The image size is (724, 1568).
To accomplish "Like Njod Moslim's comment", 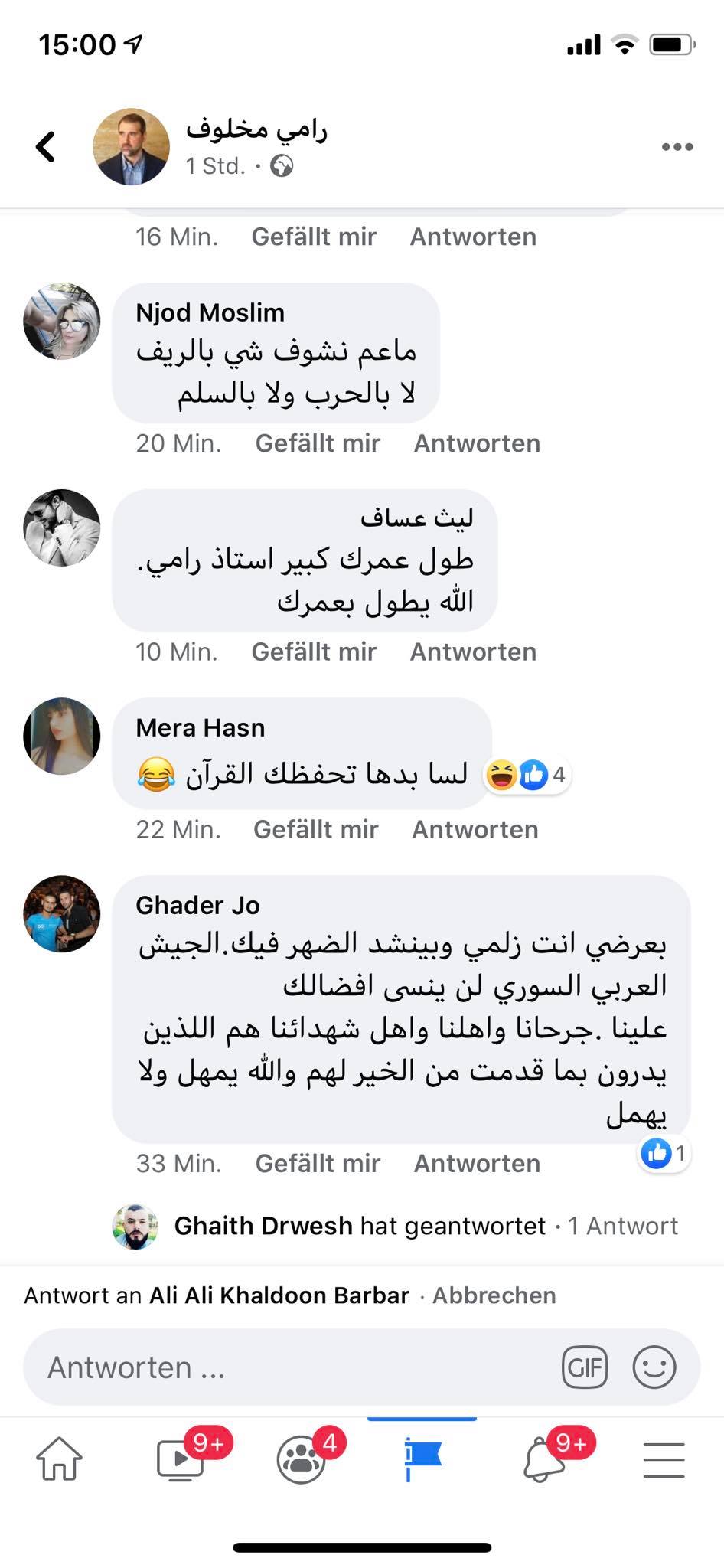I will pos(318,443).
